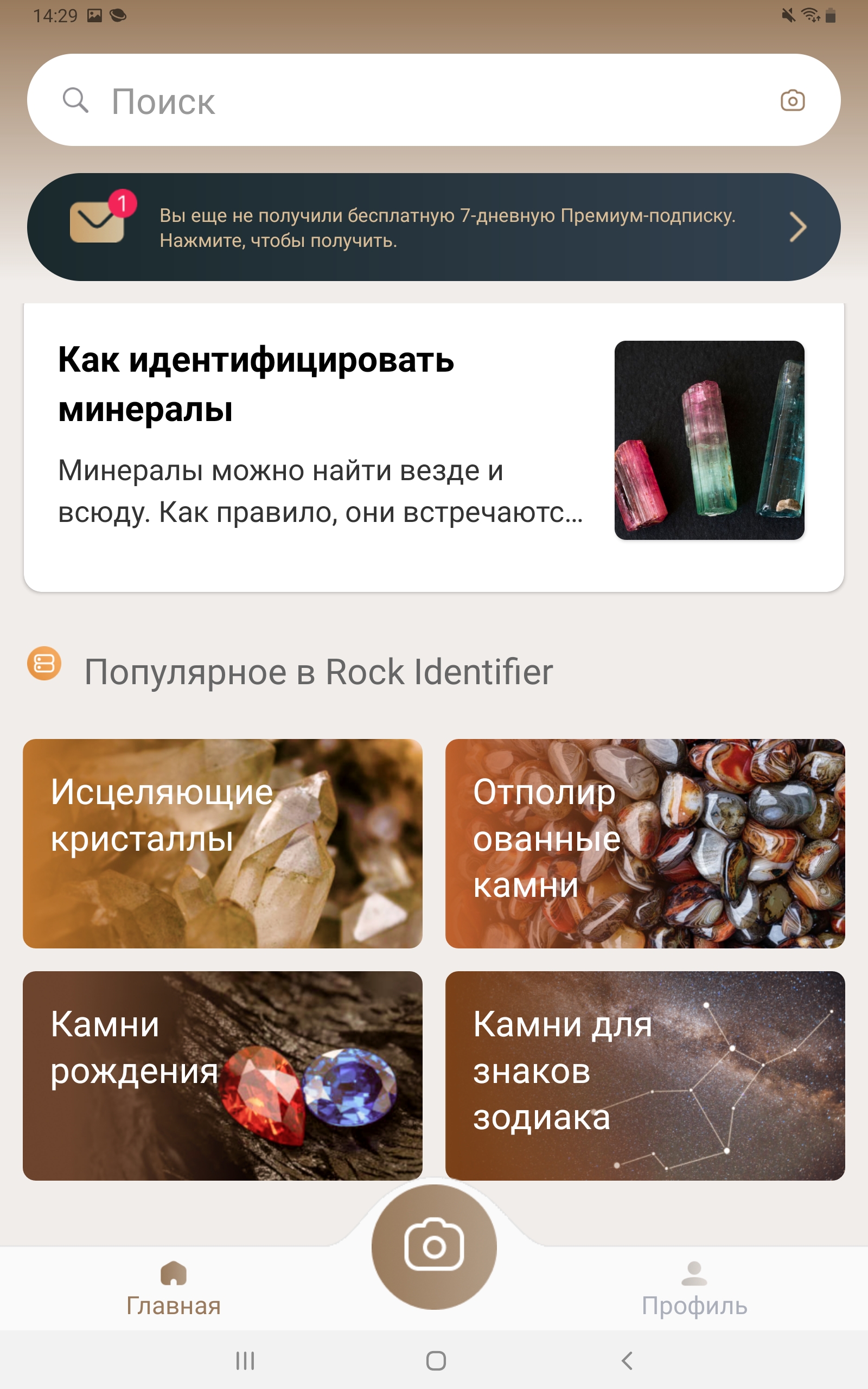Tap the tourmaline crystals article thumbnail
Image resolution: width=868 pixels, height=1389 pixels.
point(709,441)
